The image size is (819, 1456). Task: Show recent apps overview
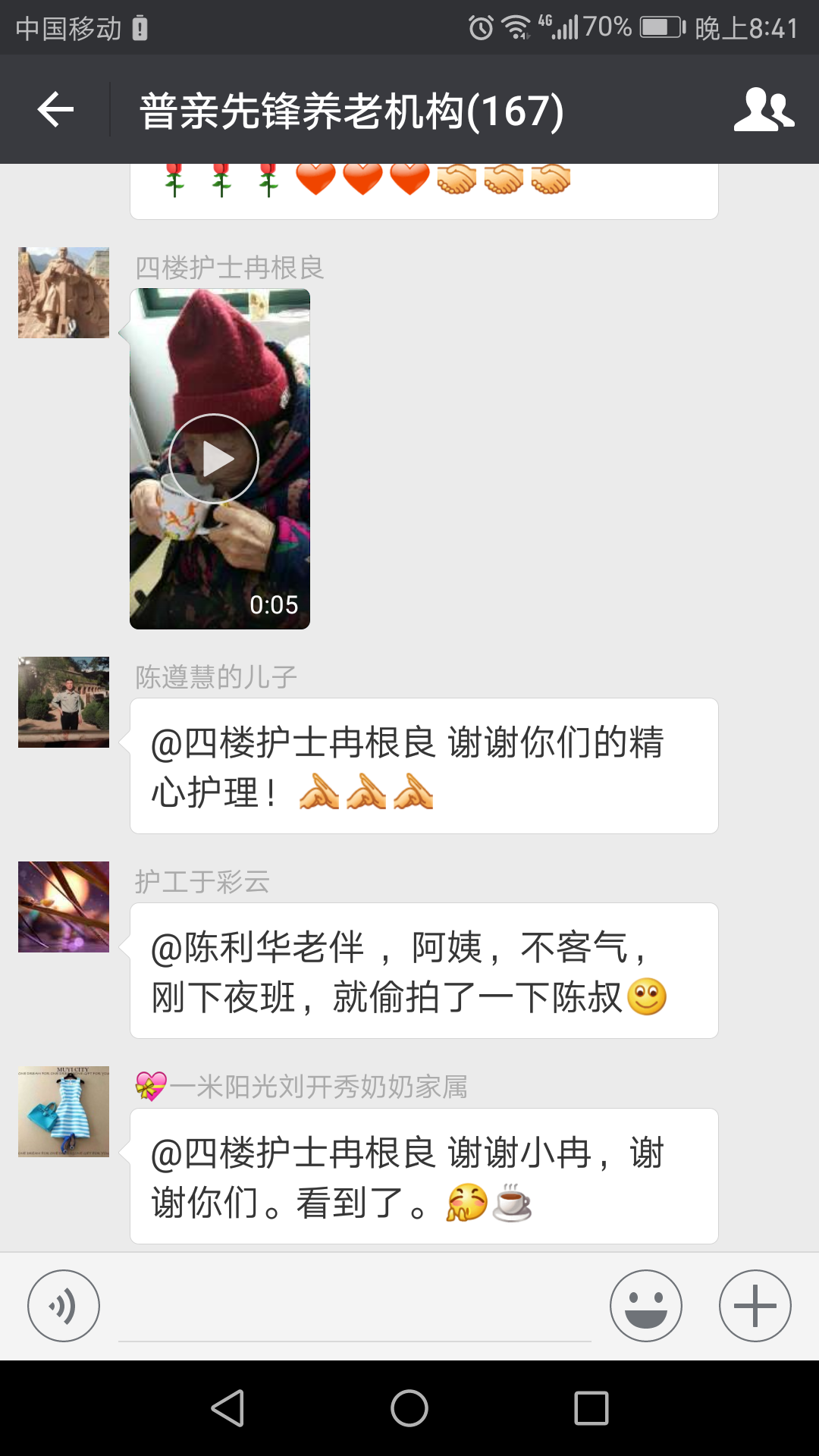click(x=591, y=1408)
